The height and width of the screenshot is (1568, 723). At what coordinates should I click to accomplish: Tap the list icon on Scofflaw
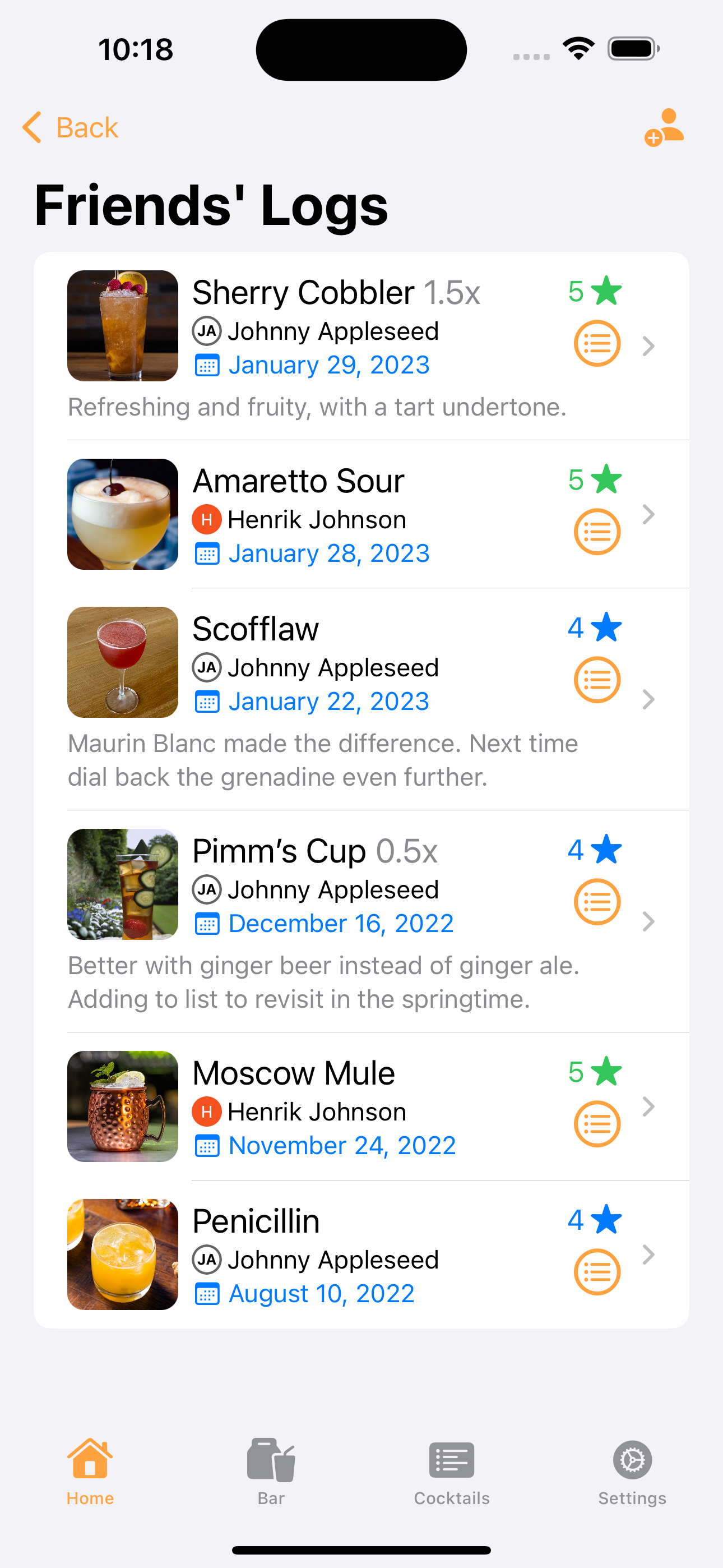click(597, 680)
